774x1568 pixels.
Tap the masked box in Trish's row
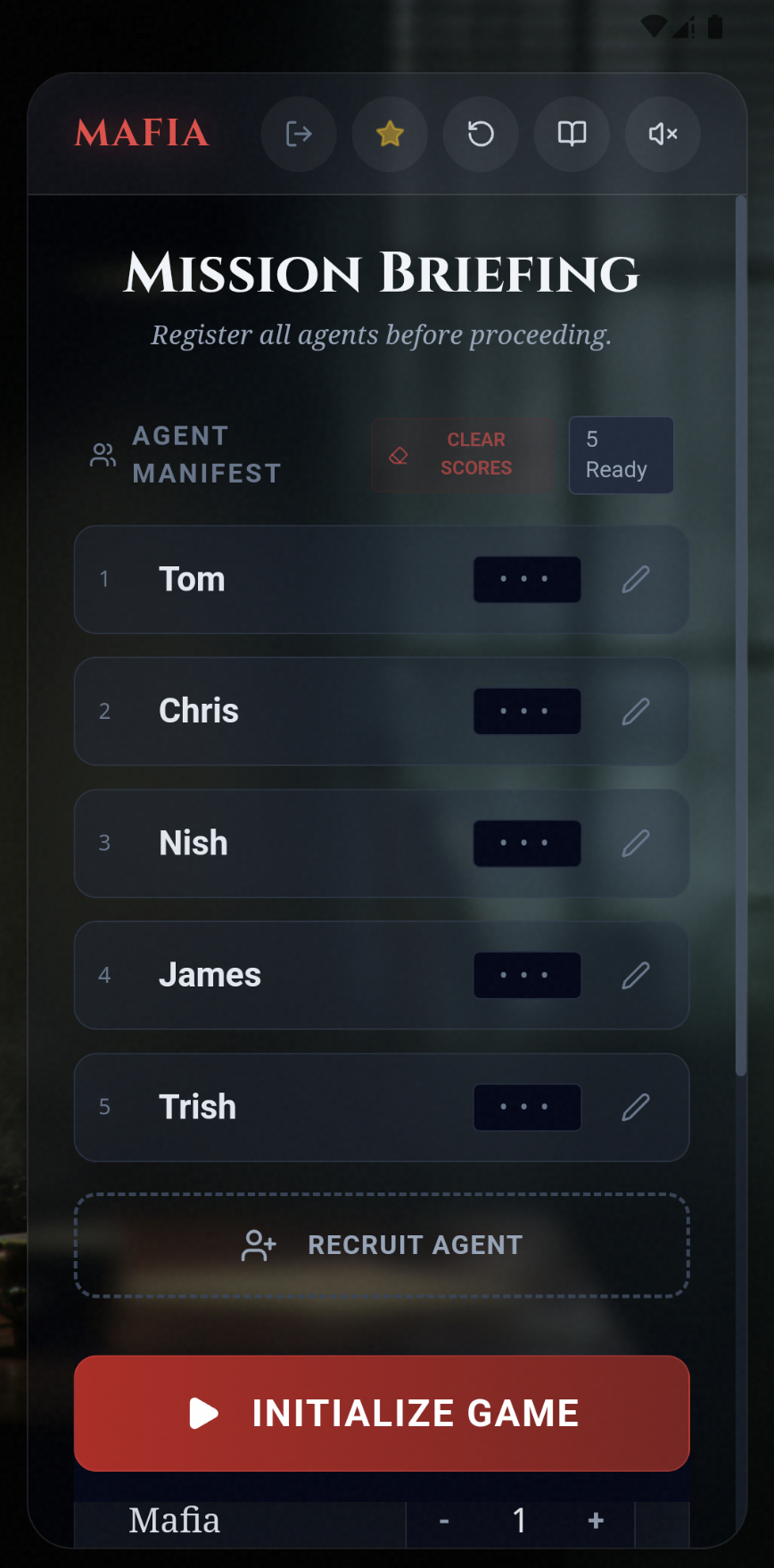pos(527,1108)
